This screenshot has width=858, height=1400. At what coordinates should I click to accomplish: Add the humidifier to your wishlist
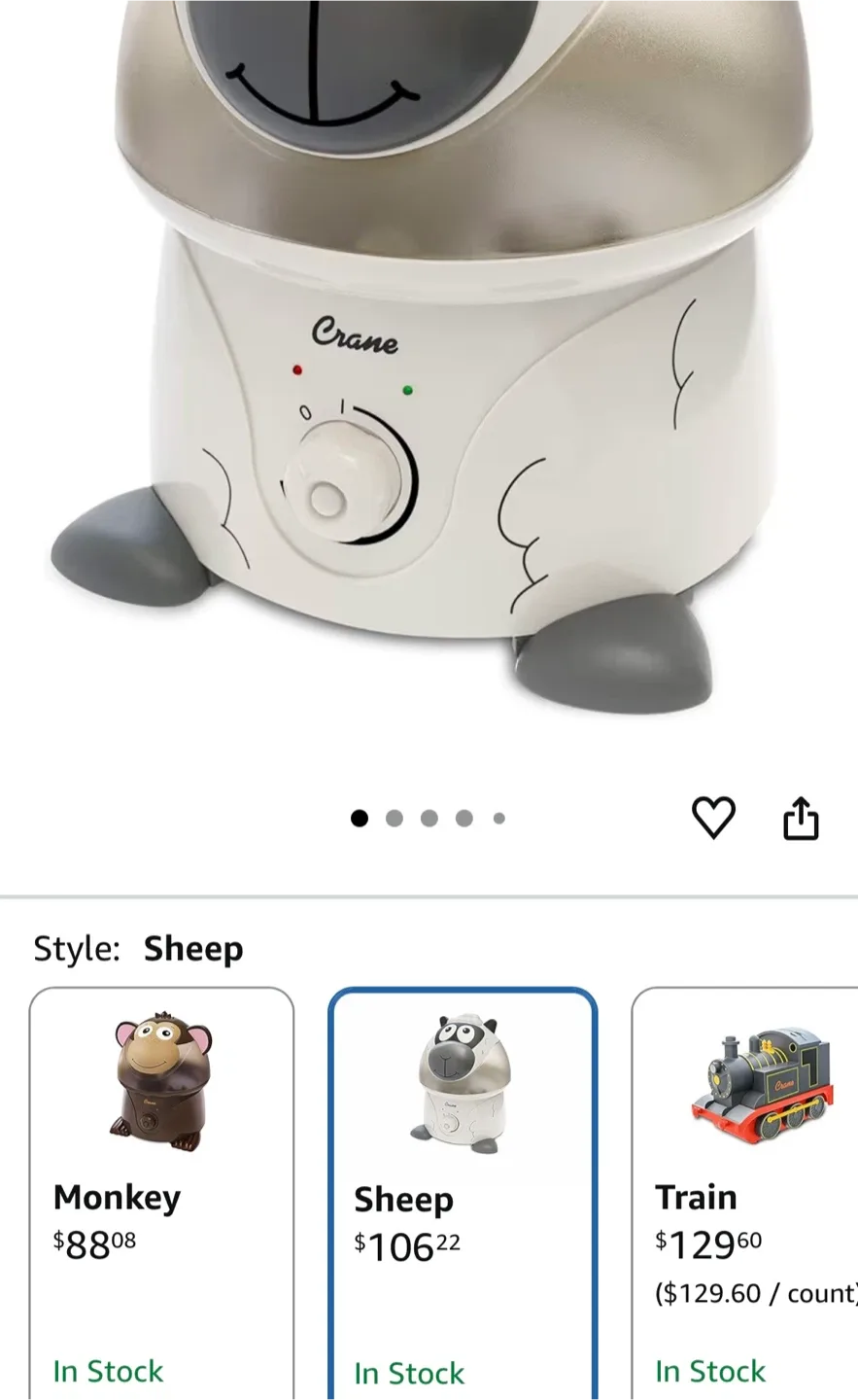click(715, 818)
